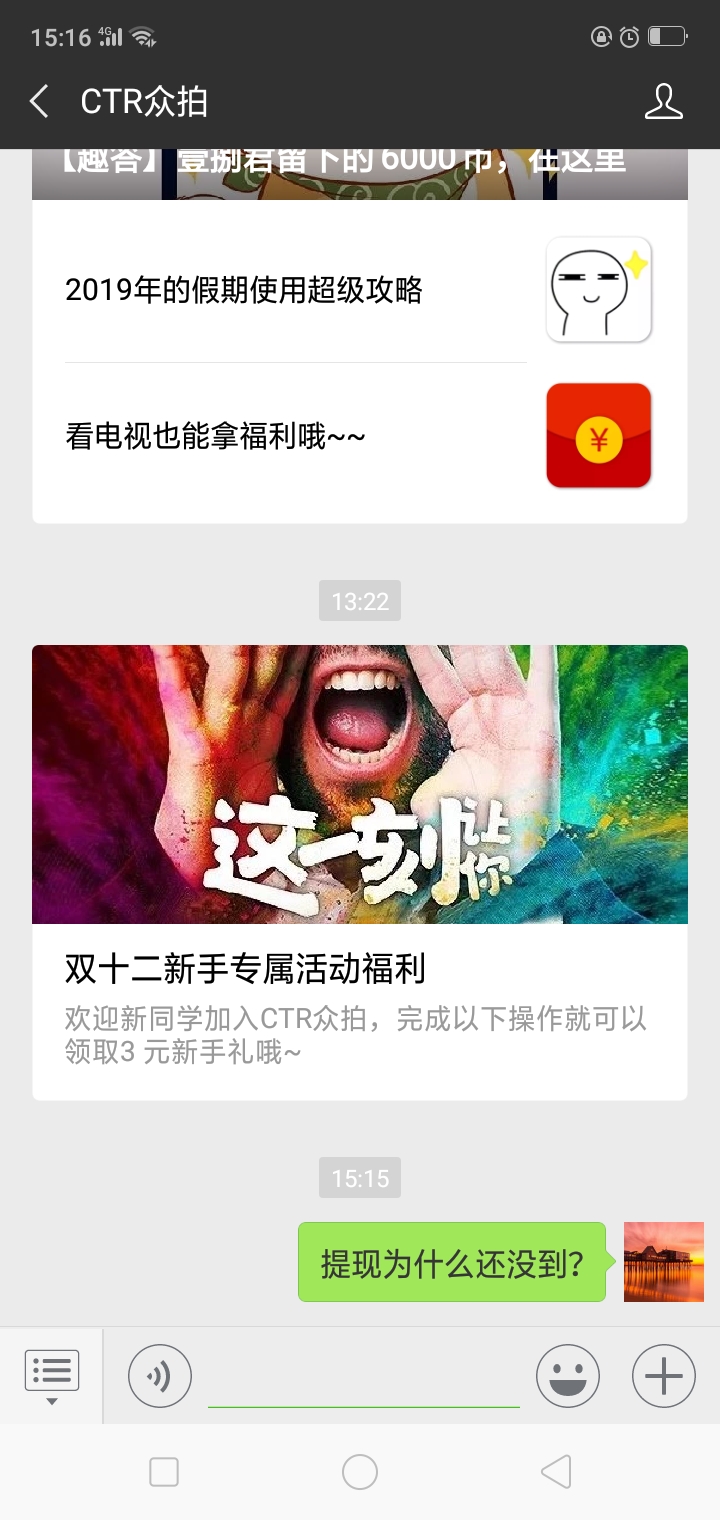
Task: Switch to the account menu keyboard toggle
Action: click(52, 1375)
